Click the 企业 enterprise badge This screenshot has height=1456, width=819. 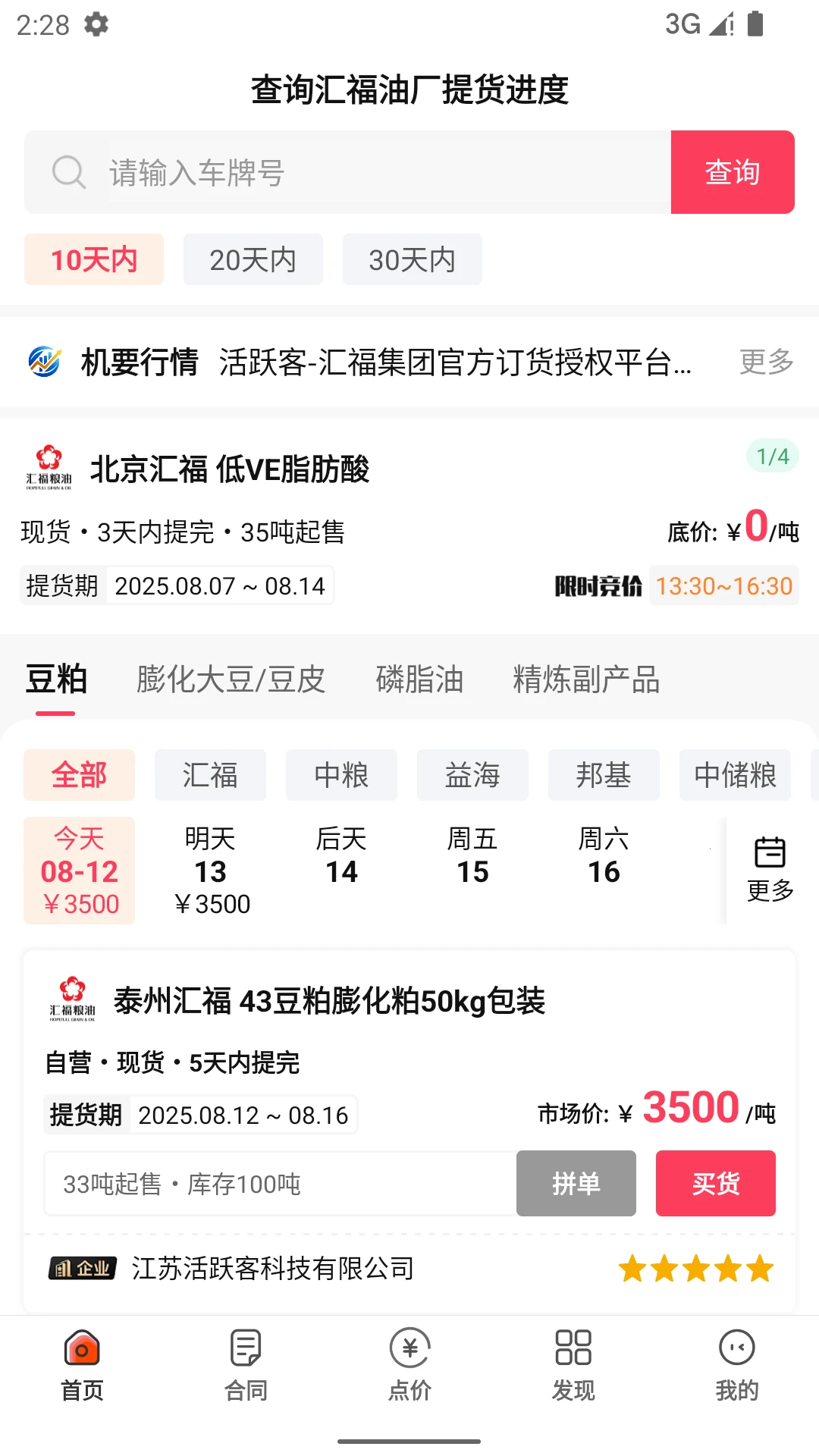pyautogui.click(x=81, y=1266)
